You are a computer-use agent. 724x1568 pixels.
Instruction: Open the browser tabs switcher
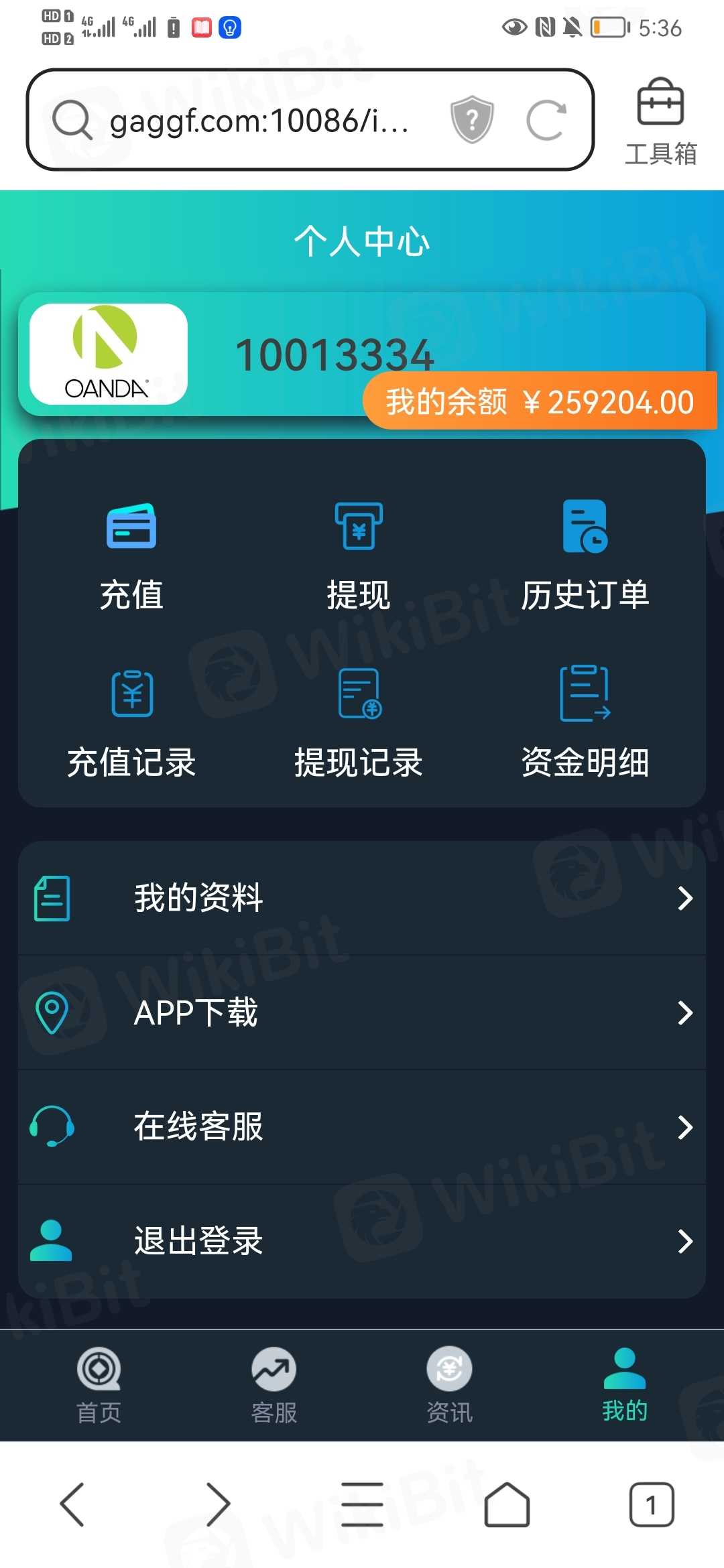(651, 1504)
